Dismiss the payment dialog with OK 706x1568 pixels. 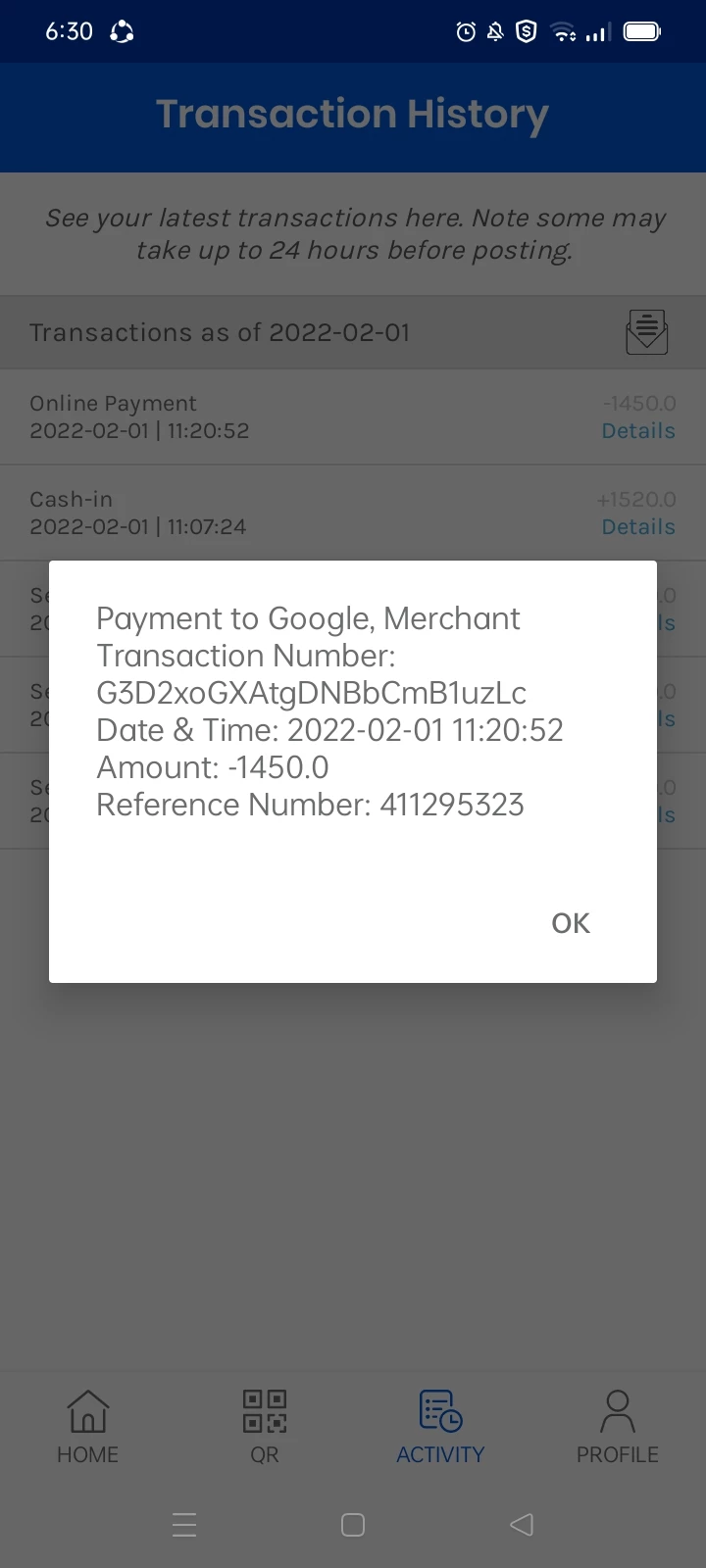(x=571, y=923)
